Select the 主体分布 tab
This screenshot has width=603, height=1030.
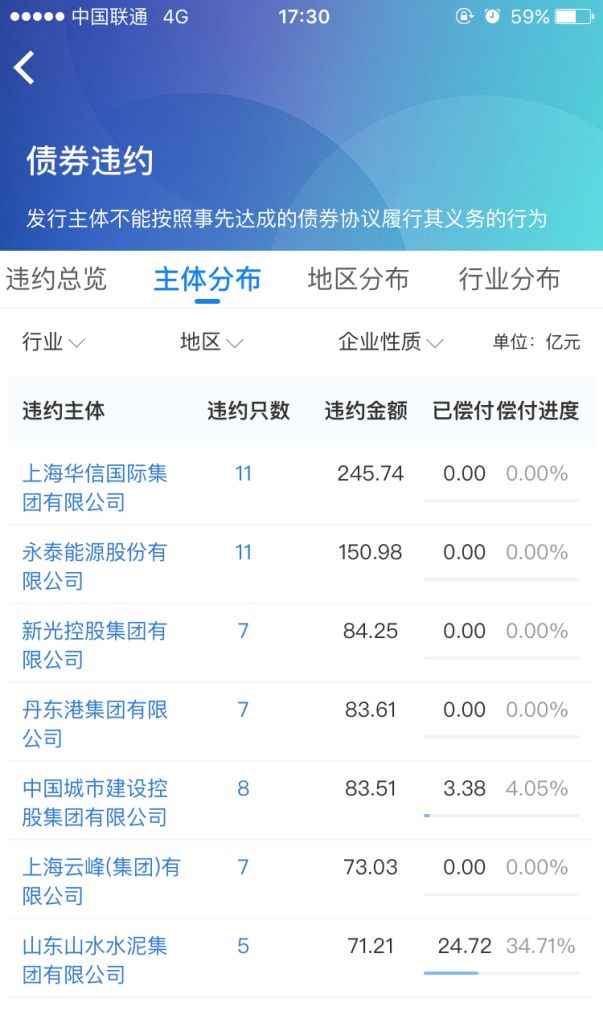[x=207, y=279]
